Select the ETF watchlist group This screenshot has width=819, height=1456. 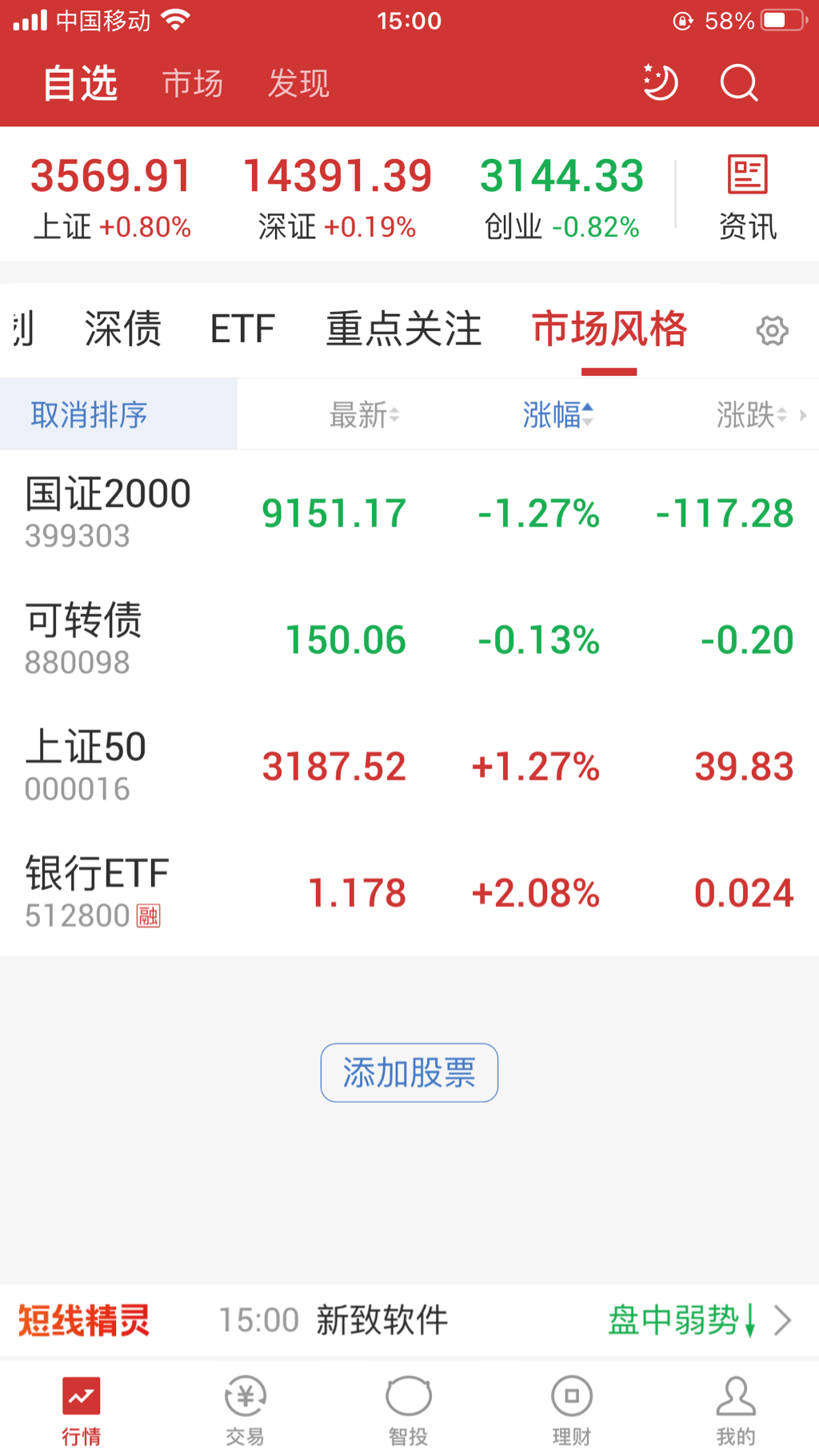click(242, 329)
